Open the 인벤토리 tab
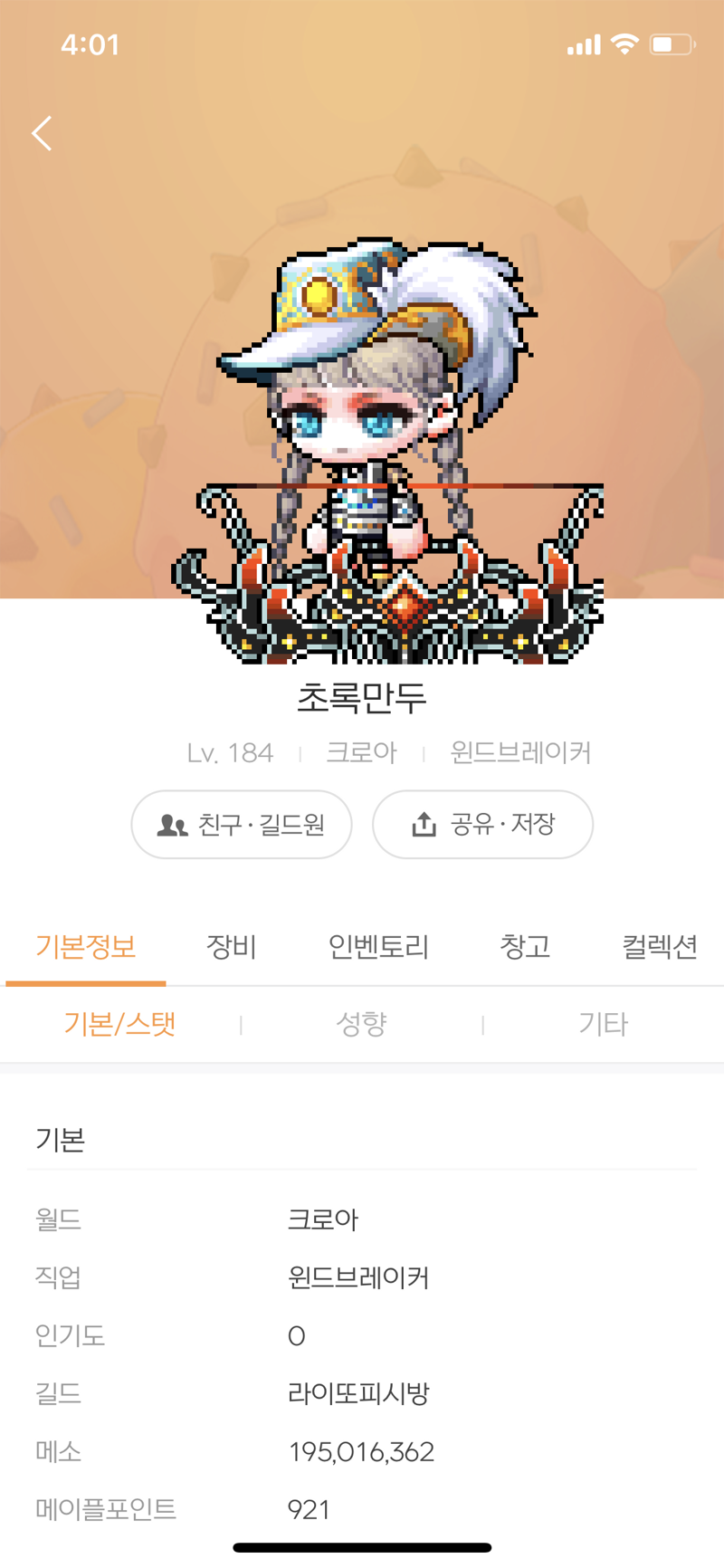 (x=378, y=947)
